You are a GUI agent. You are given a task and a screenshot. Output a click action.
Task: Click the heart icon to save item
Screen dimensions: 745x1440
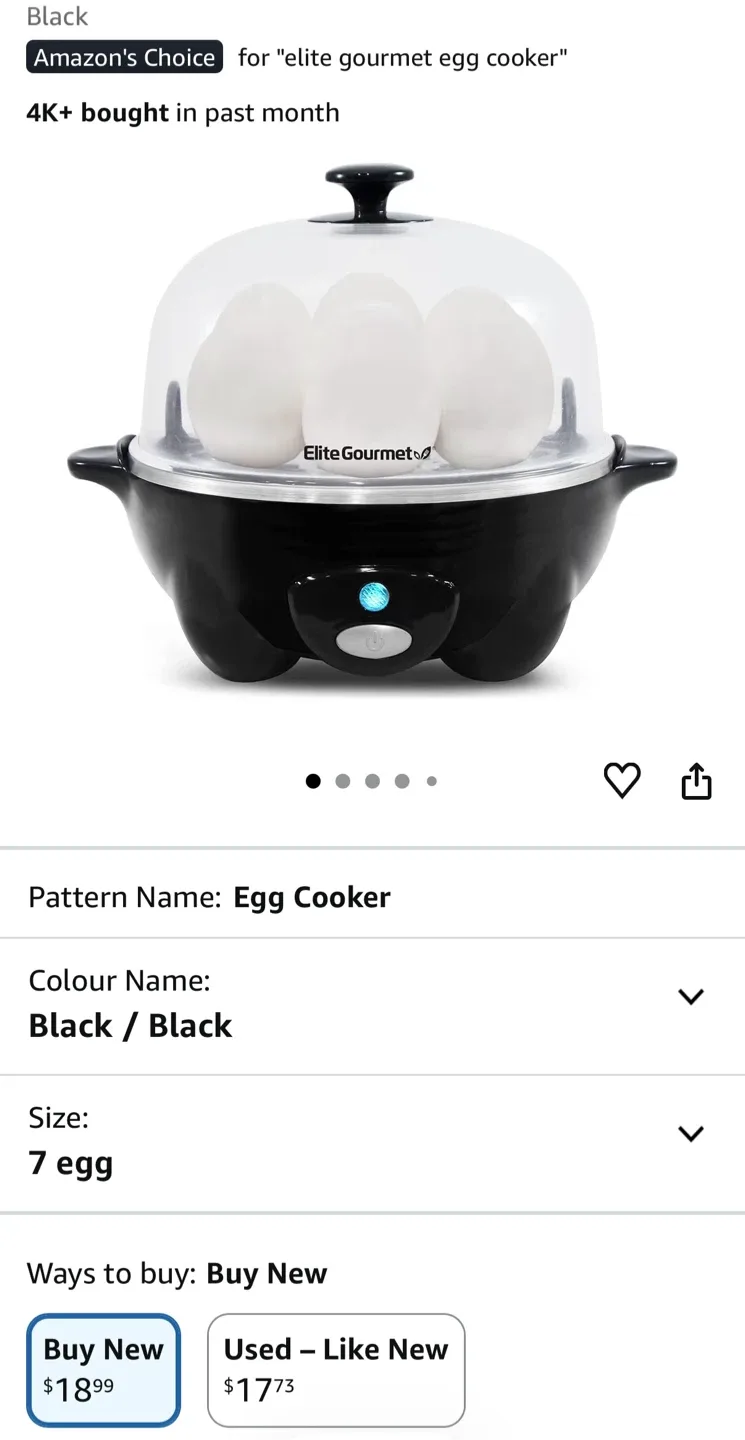click(622, 781)
